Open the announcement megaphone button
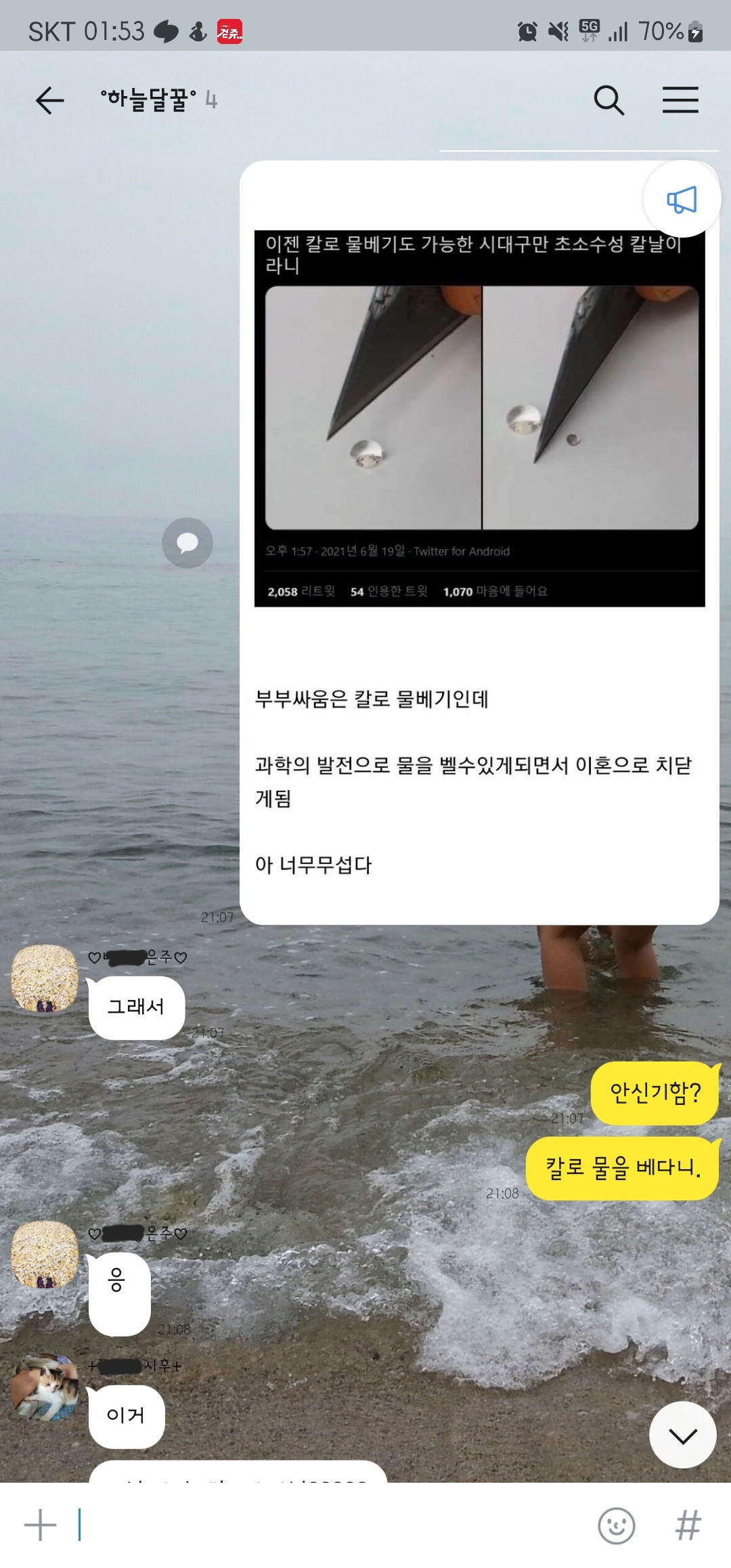 (682, 199)
